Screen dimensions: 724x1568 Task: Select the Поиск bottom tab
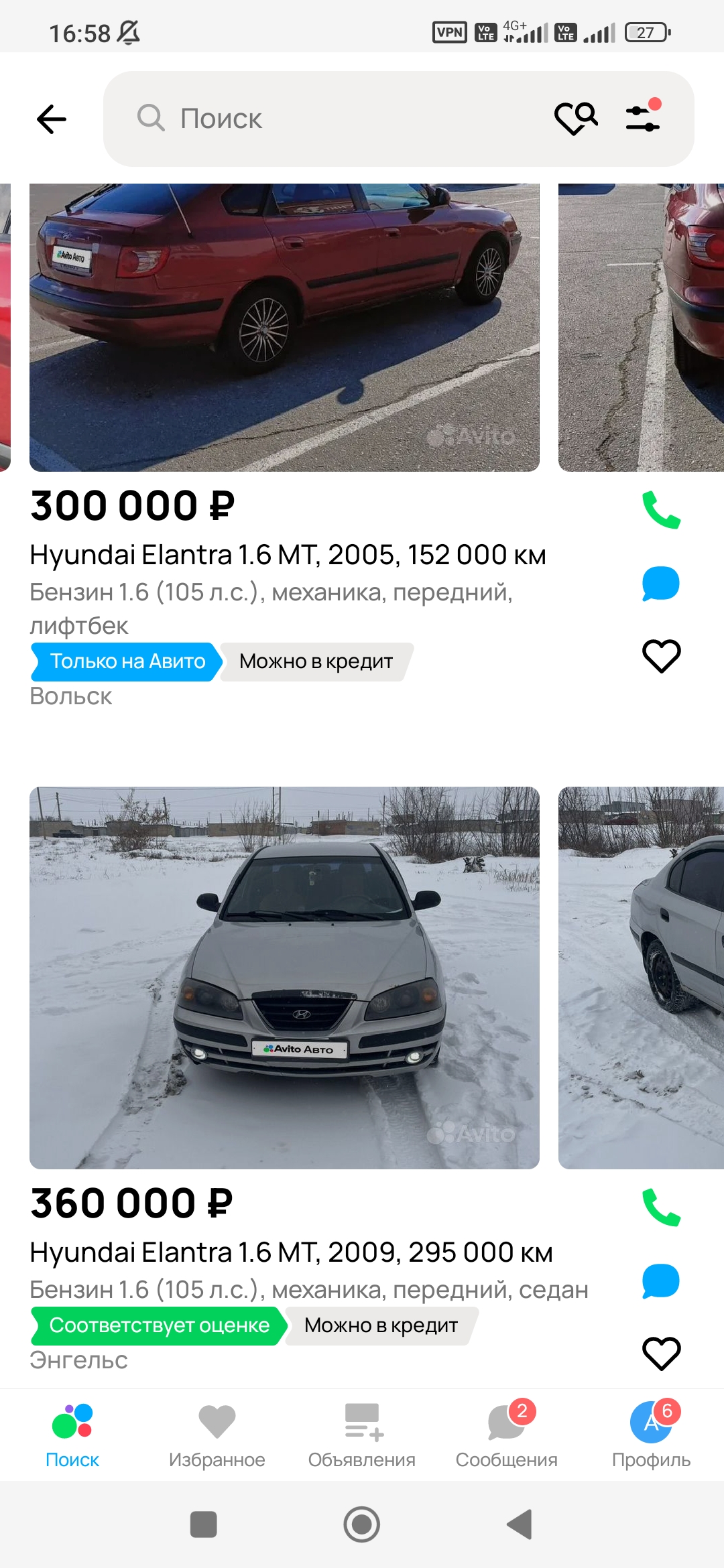coord(72,1435)
